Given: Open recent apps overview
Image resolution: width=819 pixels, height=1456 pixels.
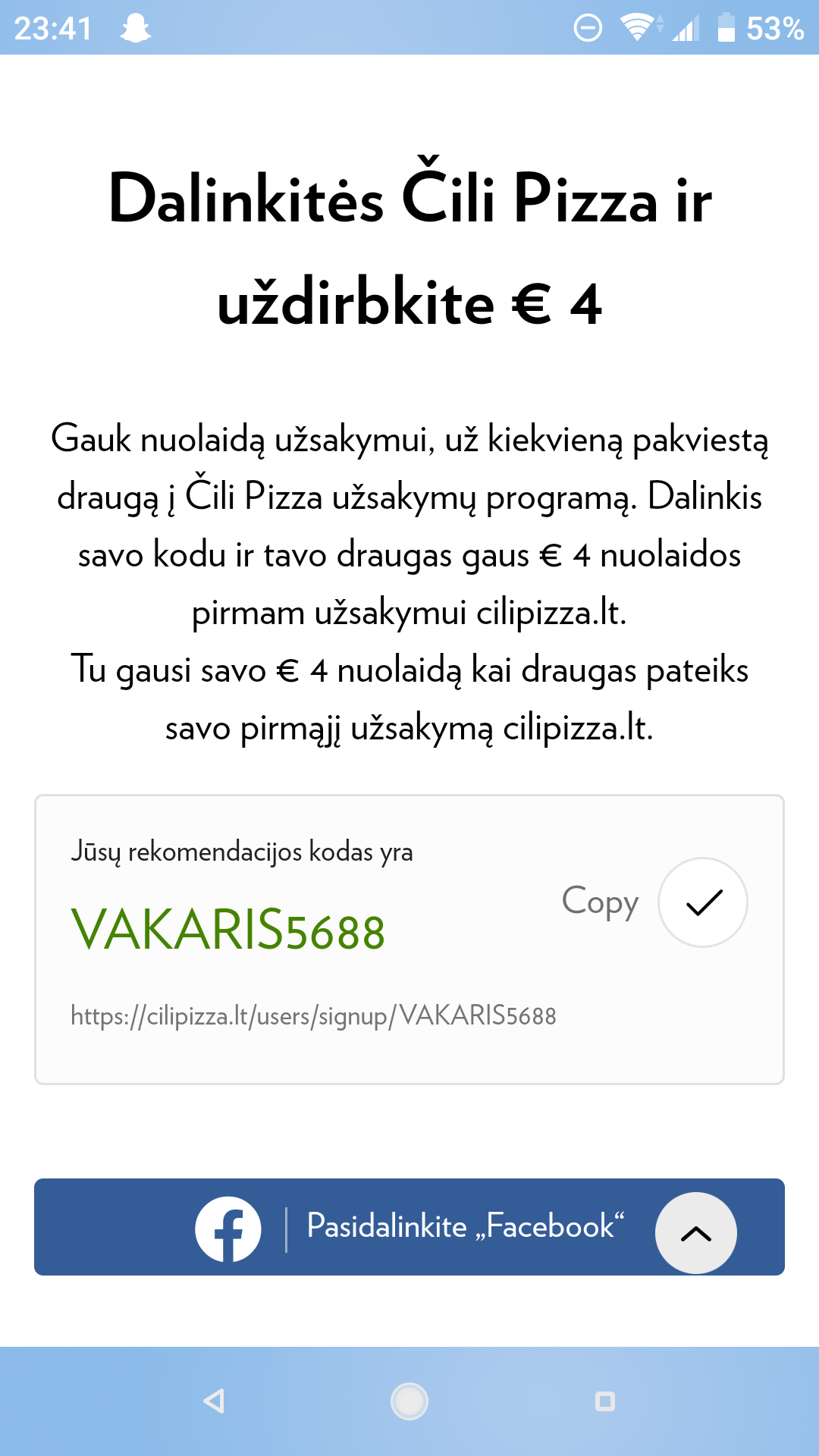Looking at the screenshot, I should tap(605, 1401).
